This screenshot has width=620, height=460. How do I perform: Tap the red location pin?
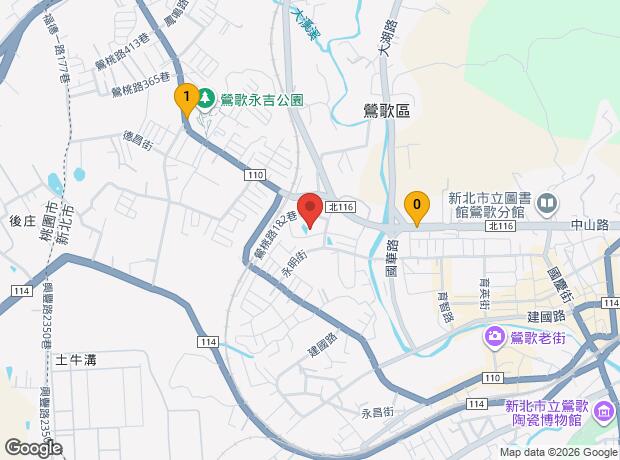pos(310,211)
